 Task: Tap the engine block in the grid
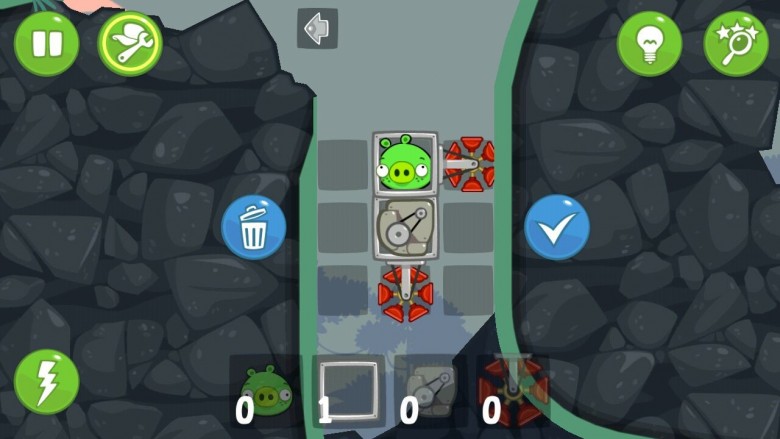click(404, 229)
